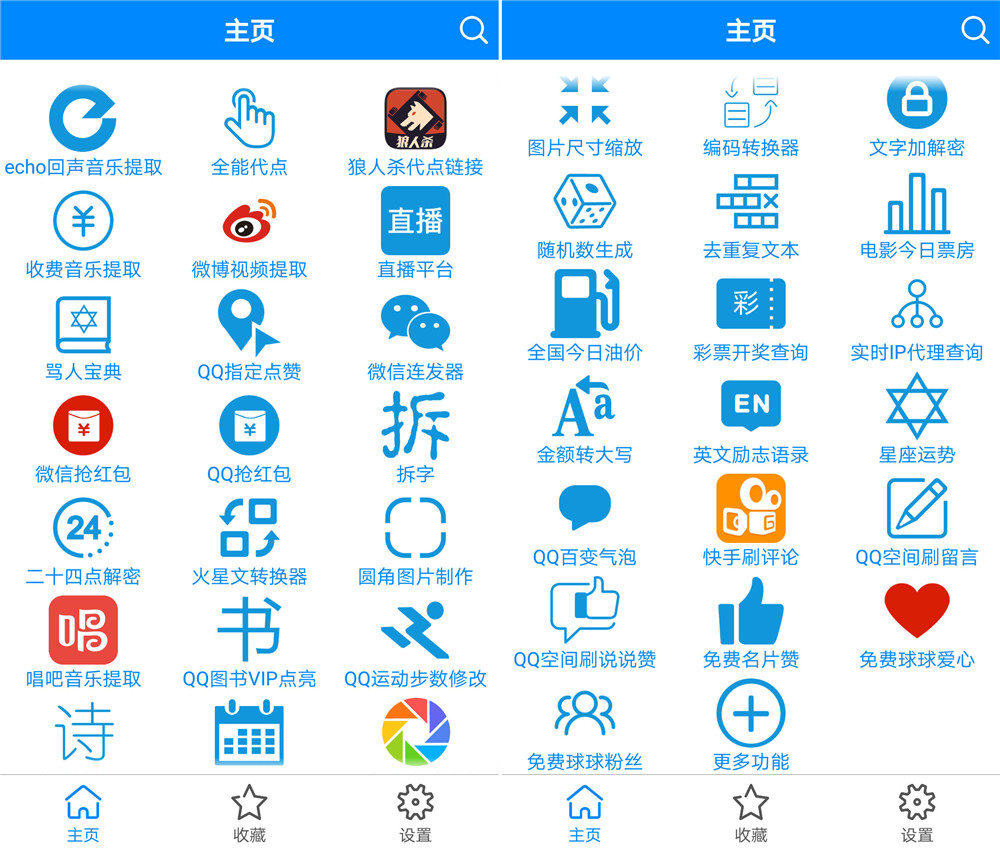1000x852 pixels.
Task: Tap 更多功能 plus button
Action: pos(751,714)
